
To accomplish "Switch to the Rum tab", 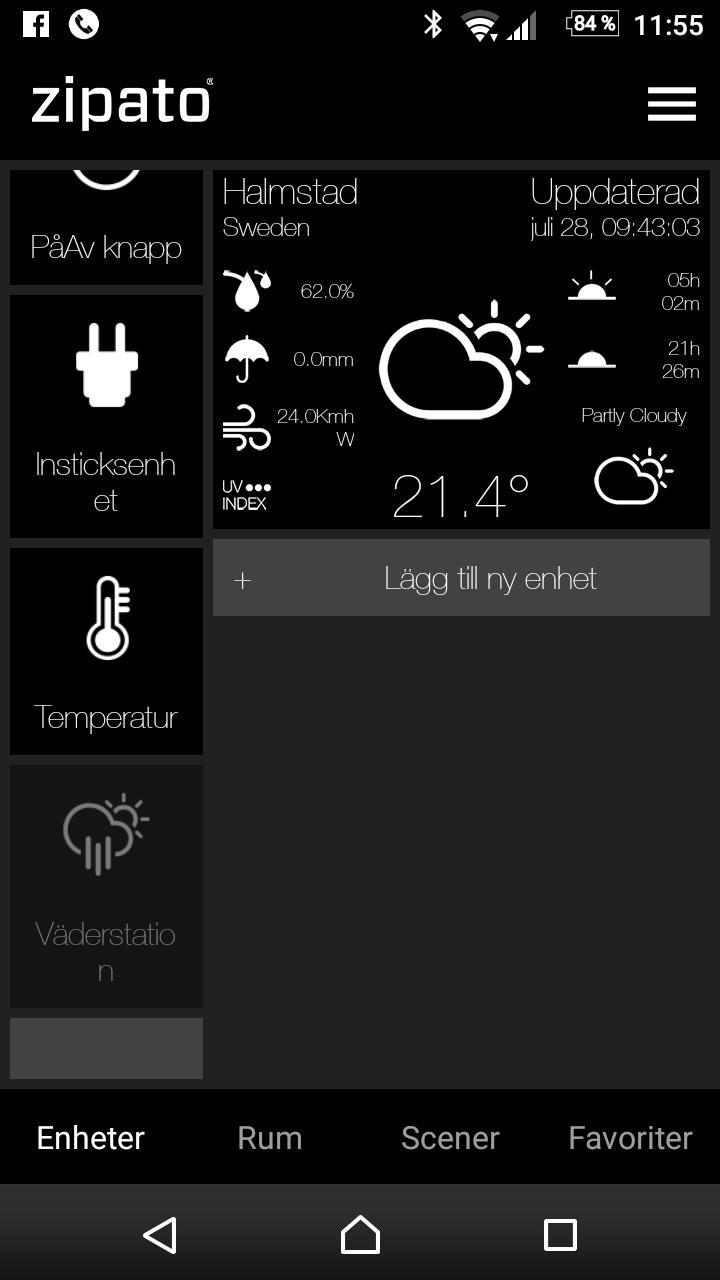I will (270, 1137).
